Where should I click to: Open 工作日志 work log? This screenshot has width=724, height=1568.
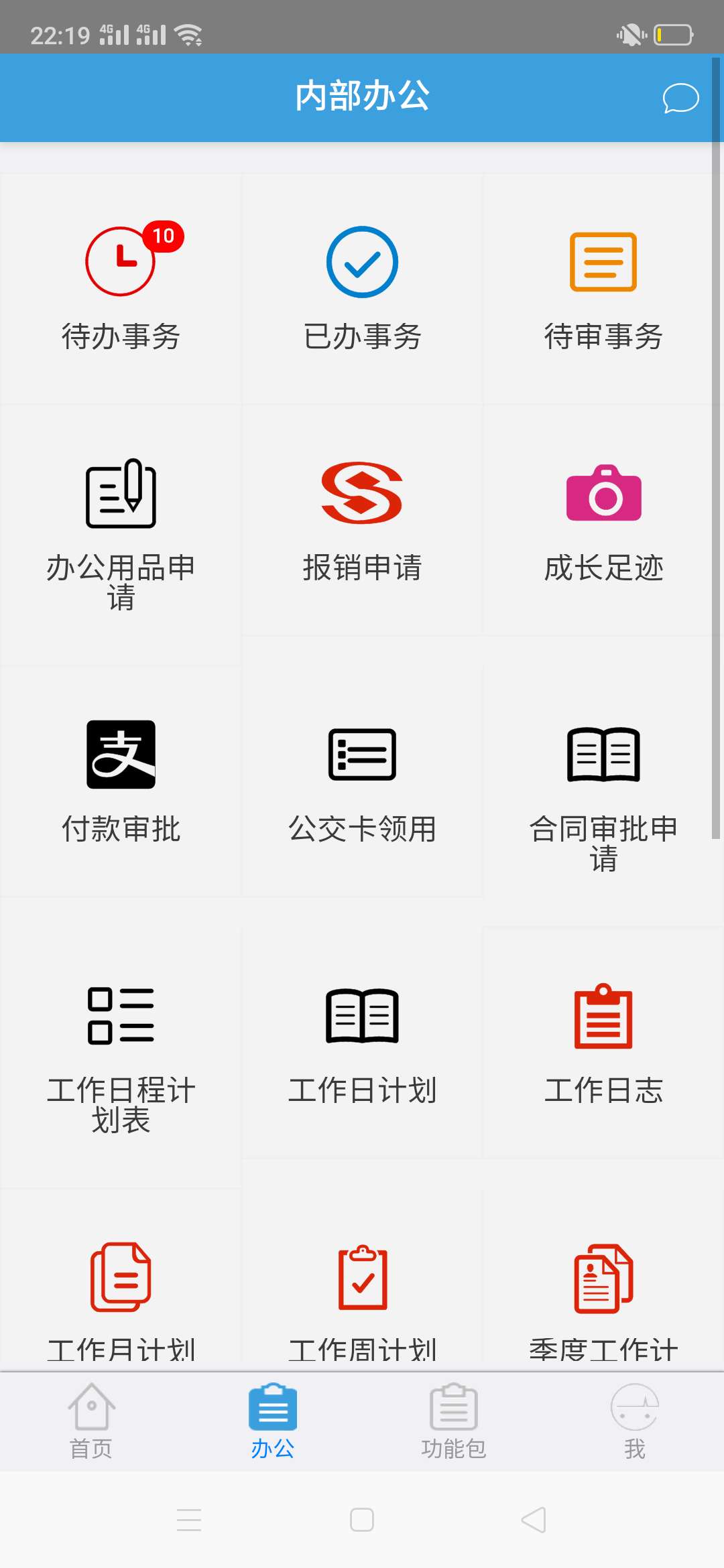[603, 1042]
